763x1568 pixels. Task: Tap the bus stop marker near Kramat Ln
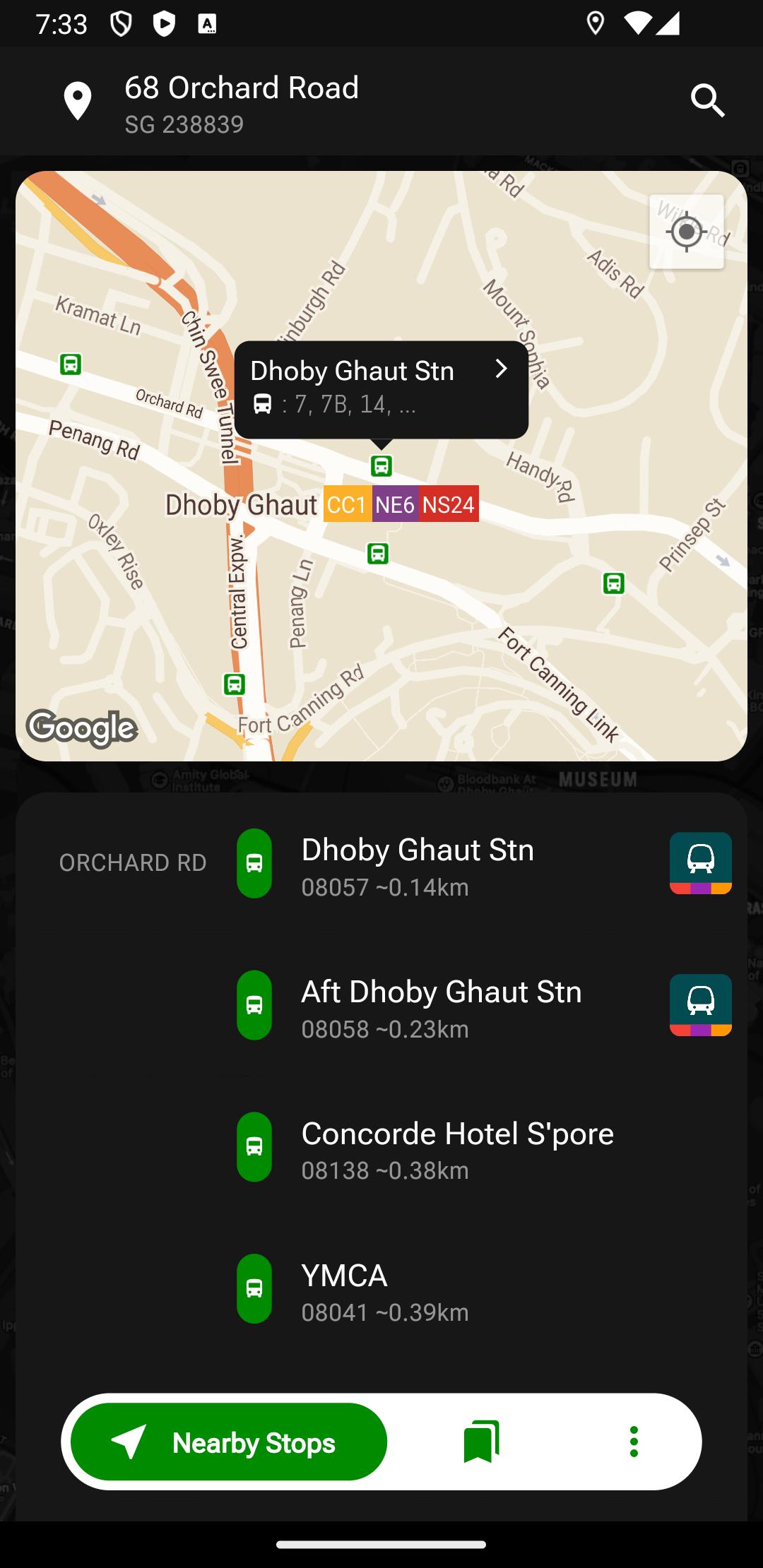70,364
